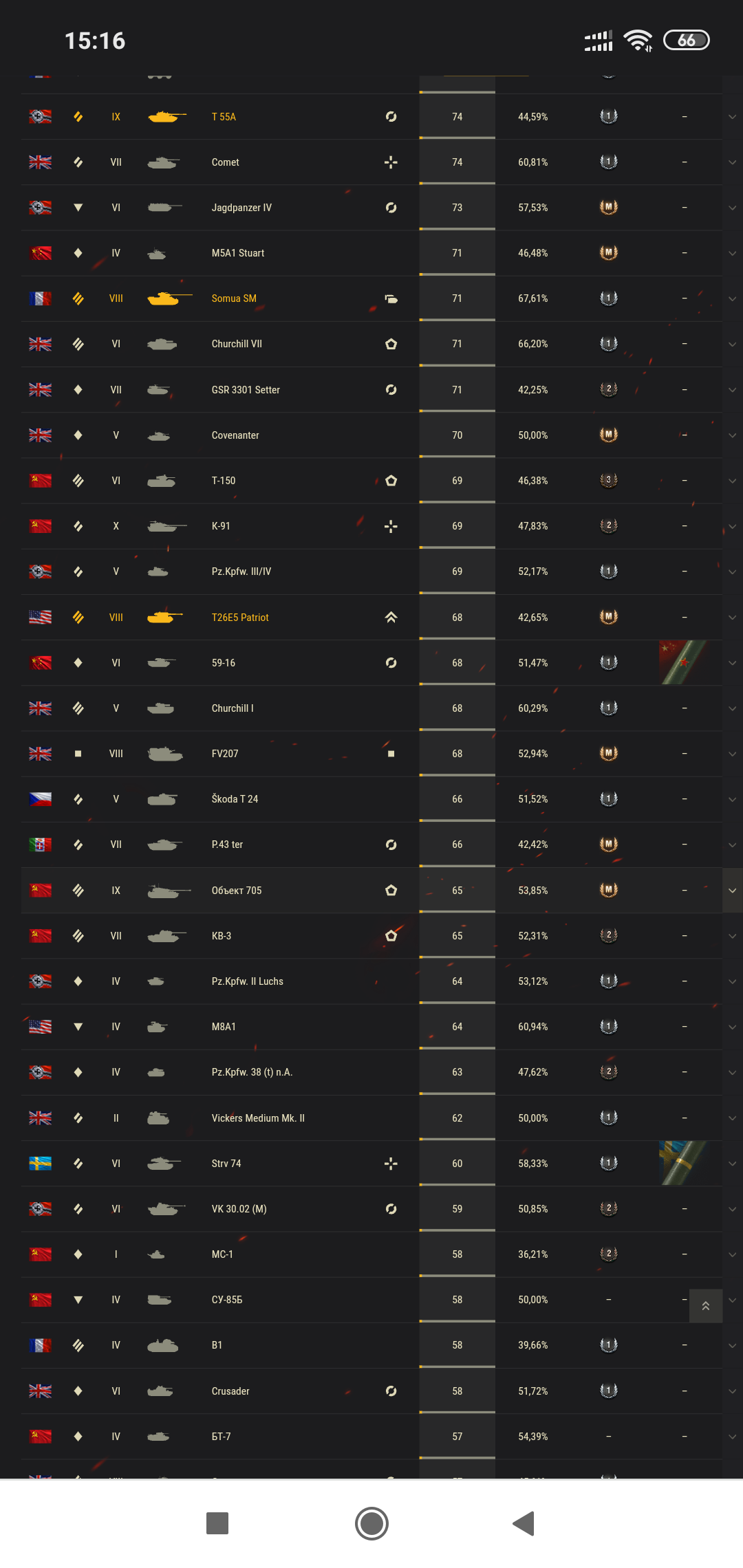Expand the Somua SM row chevron
The image size is (743, 1568).
click(732, 298)
